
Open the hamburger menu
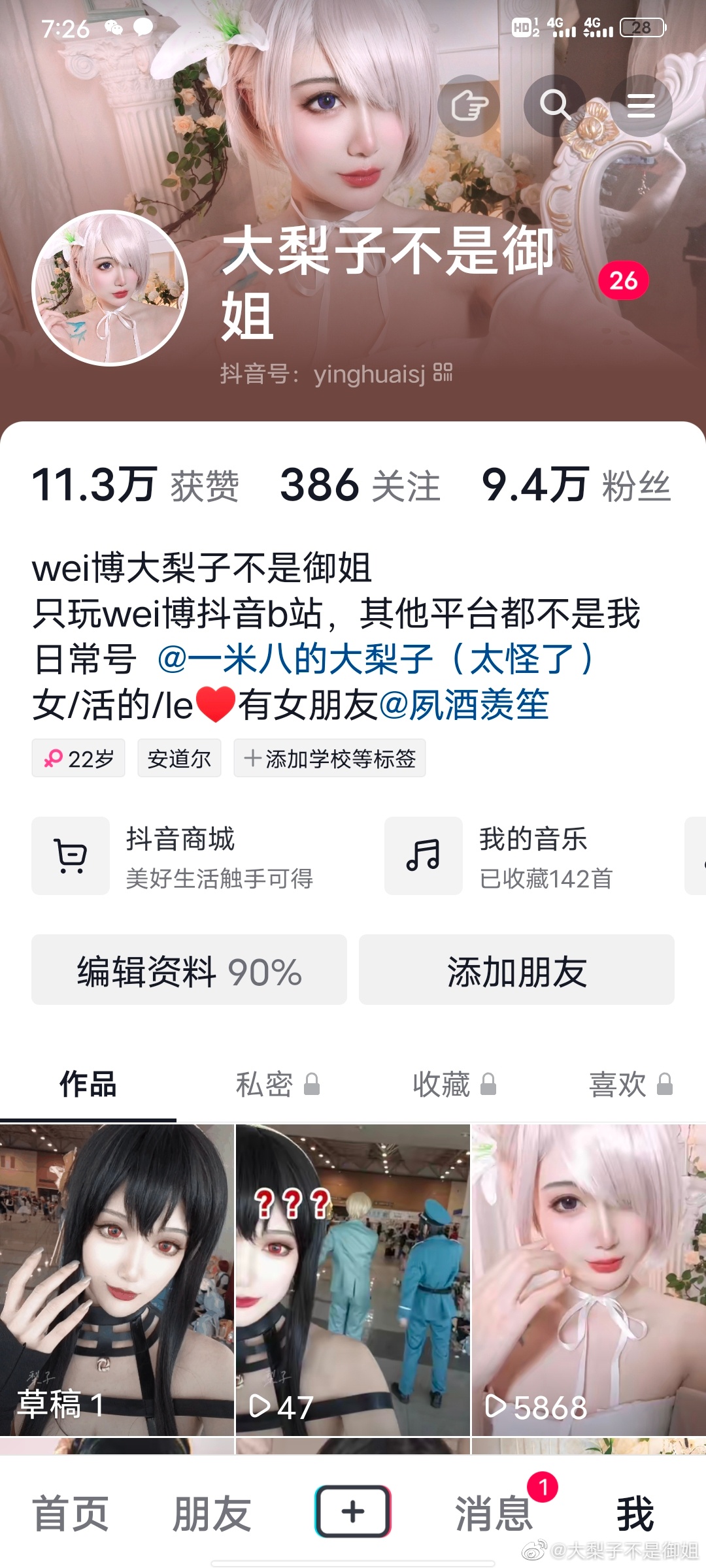[641, 105]
